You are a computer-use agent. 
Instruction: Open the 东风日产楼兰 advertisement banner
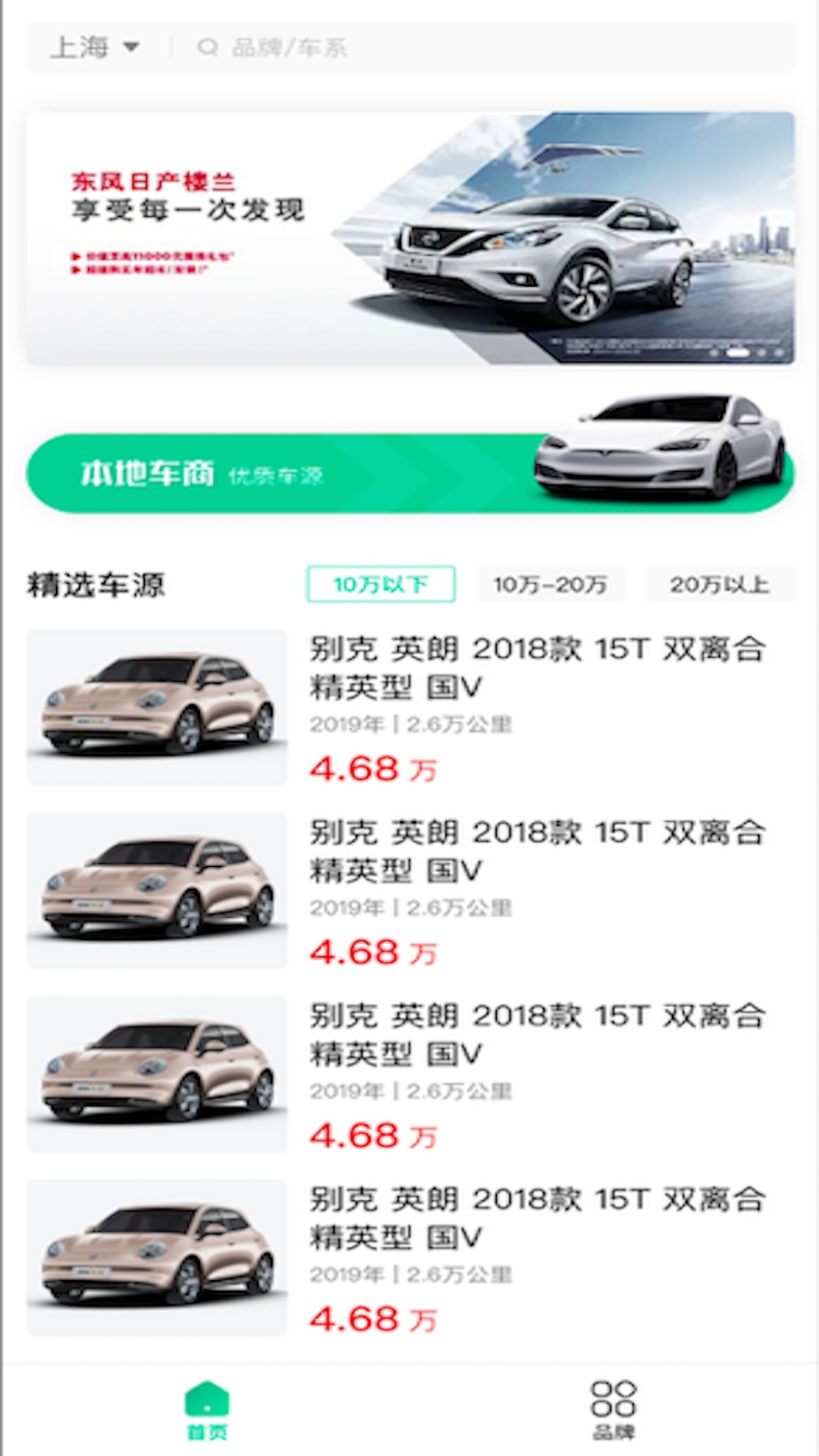[x=409, y=239]
